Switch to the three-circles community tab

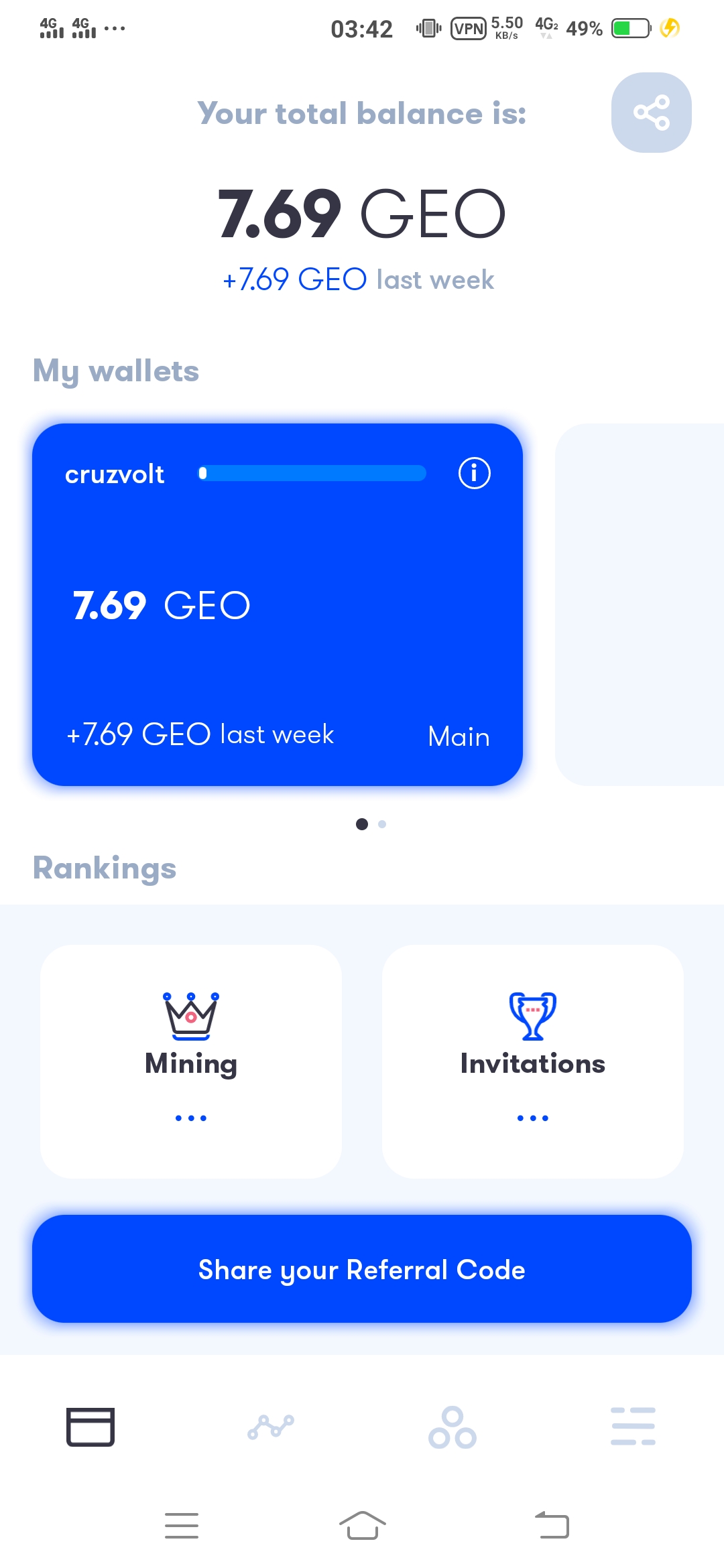point(452,1427)
